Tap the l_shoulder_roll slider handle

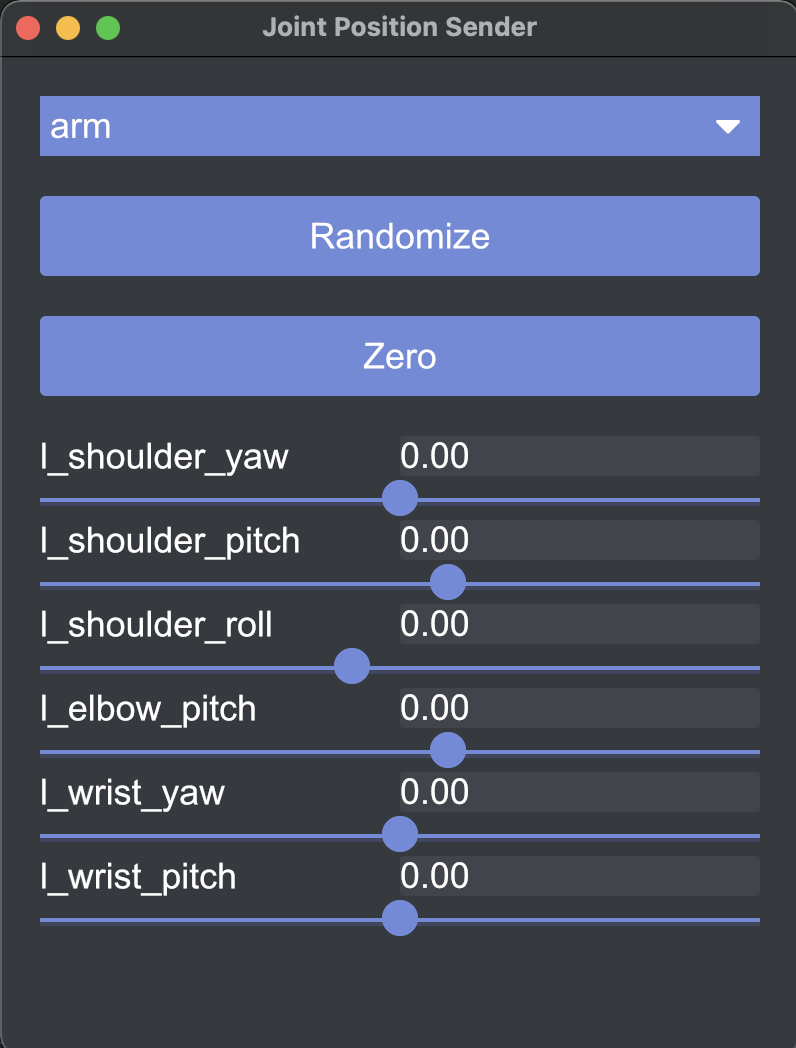[x=352, y=666]
